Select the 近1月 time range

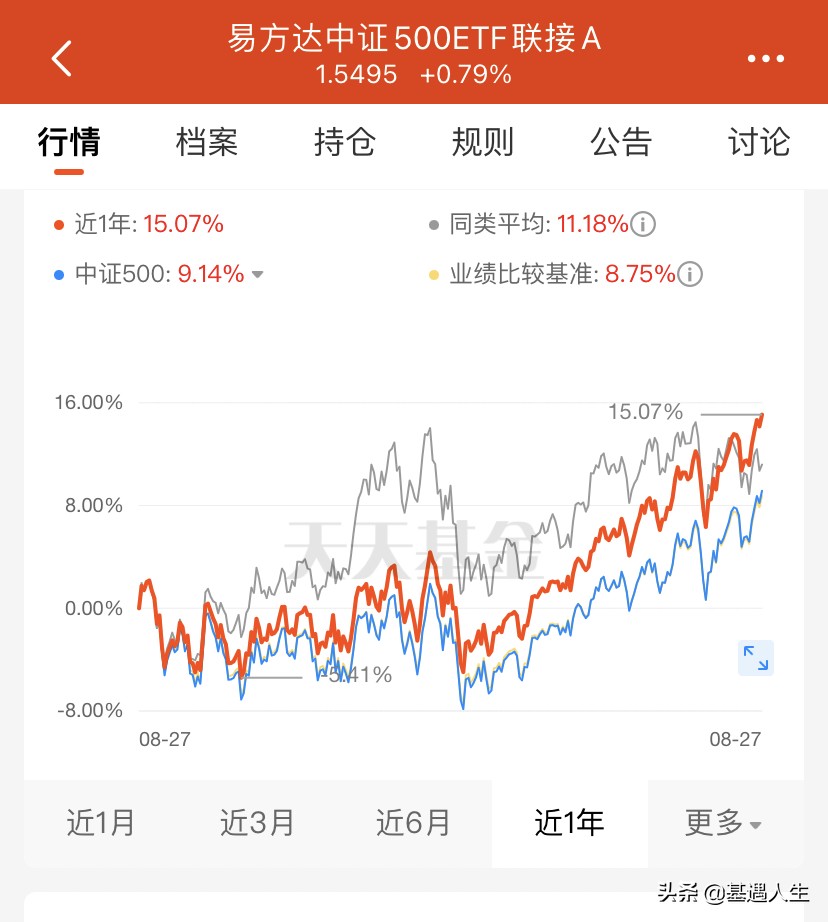(x=101, y=823)
